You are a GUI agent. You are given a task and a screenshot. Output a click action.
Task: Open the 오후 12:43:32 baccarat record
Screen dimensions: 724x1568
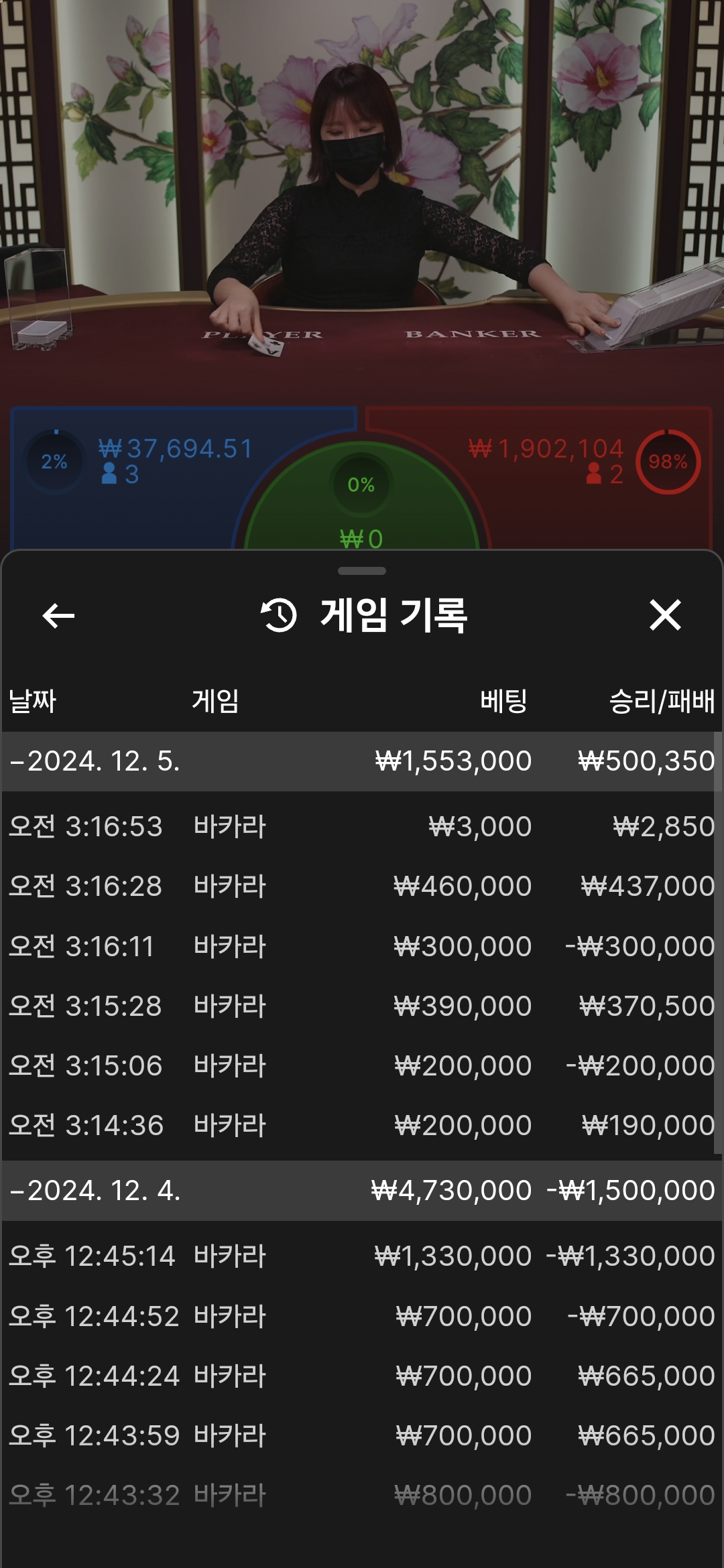(361, 1495)
